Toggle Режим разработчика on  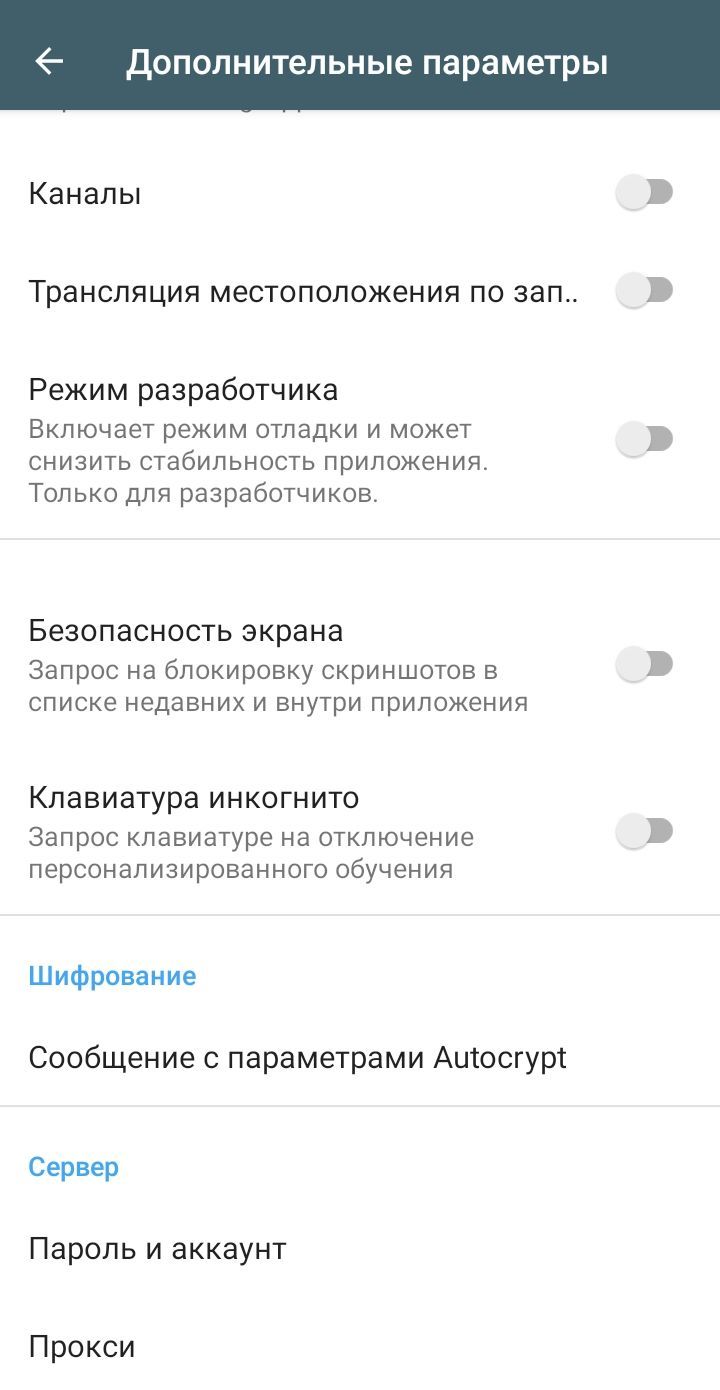[644, 439]
